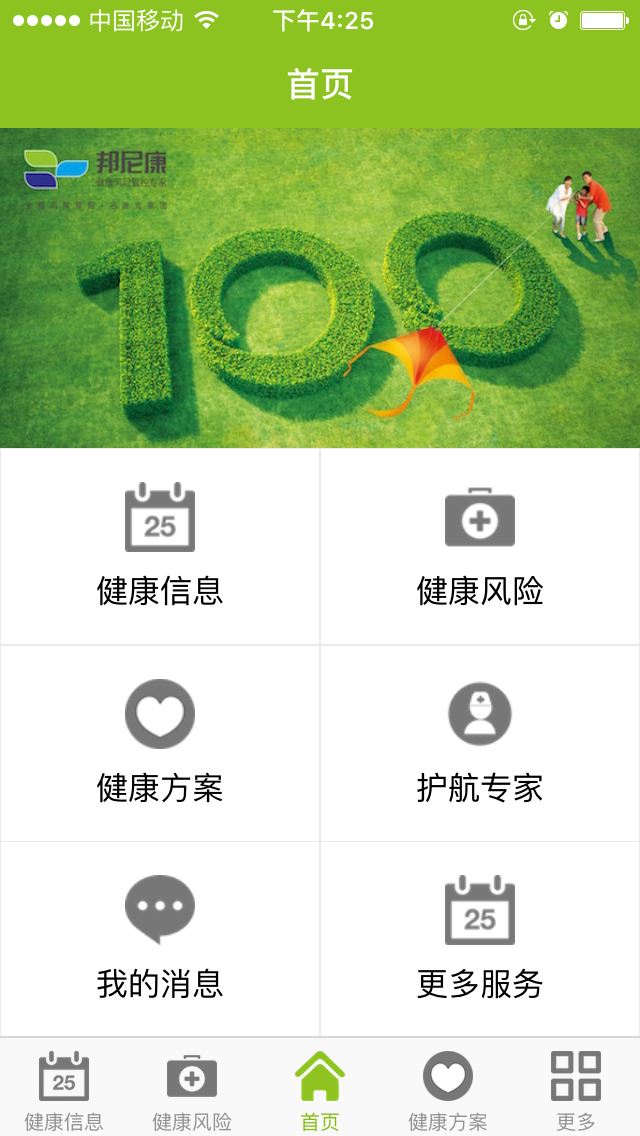Open the 健康风险 grid tile
Screen dimensions: 640x1136
[x=480, y=546]
